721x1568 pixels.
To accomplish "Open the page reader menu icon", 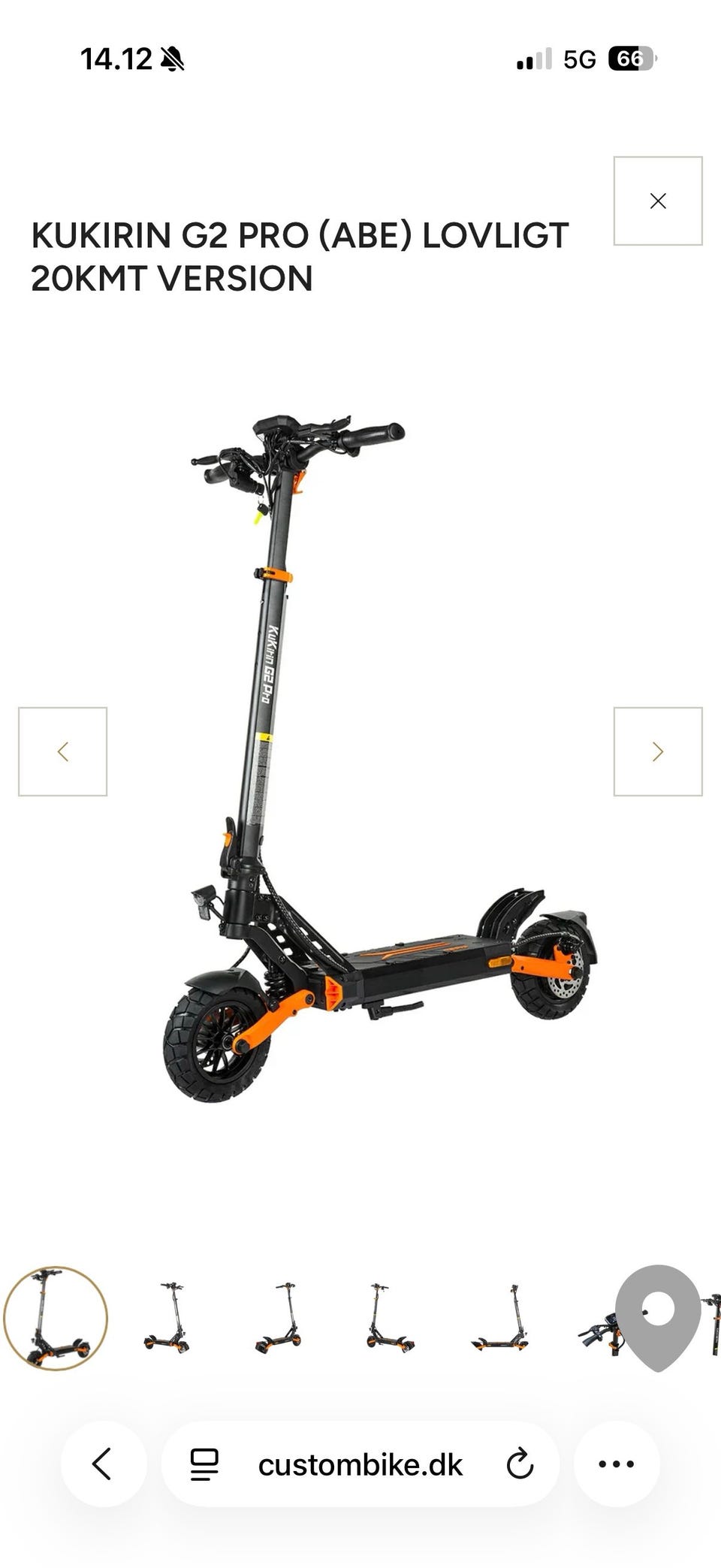I will coord(204,1464).
